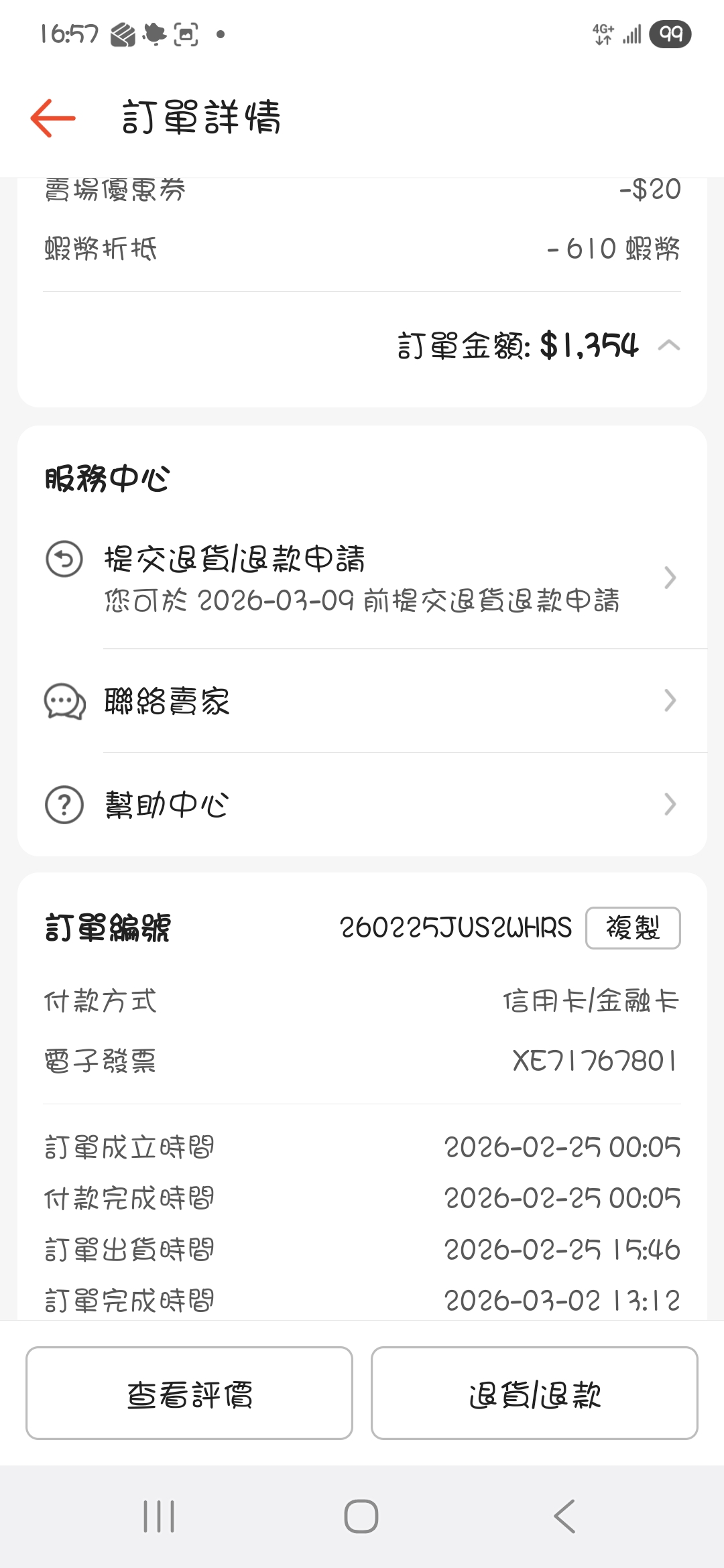
Task: Tap the 查看評價 button
Action: [x=189, y=1393]
